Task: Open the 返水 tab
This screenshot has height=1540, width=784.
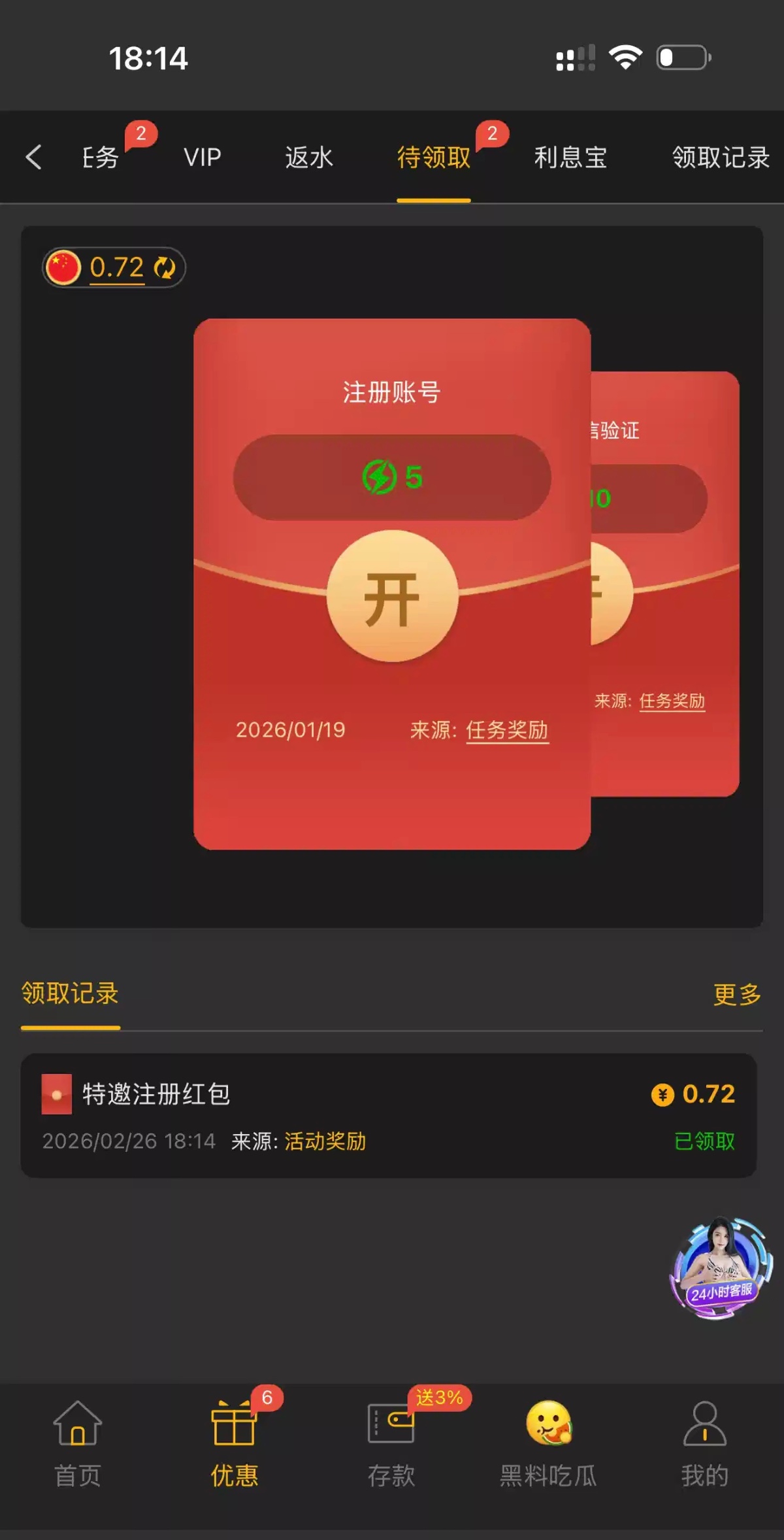Action: [x=309, y=158]
